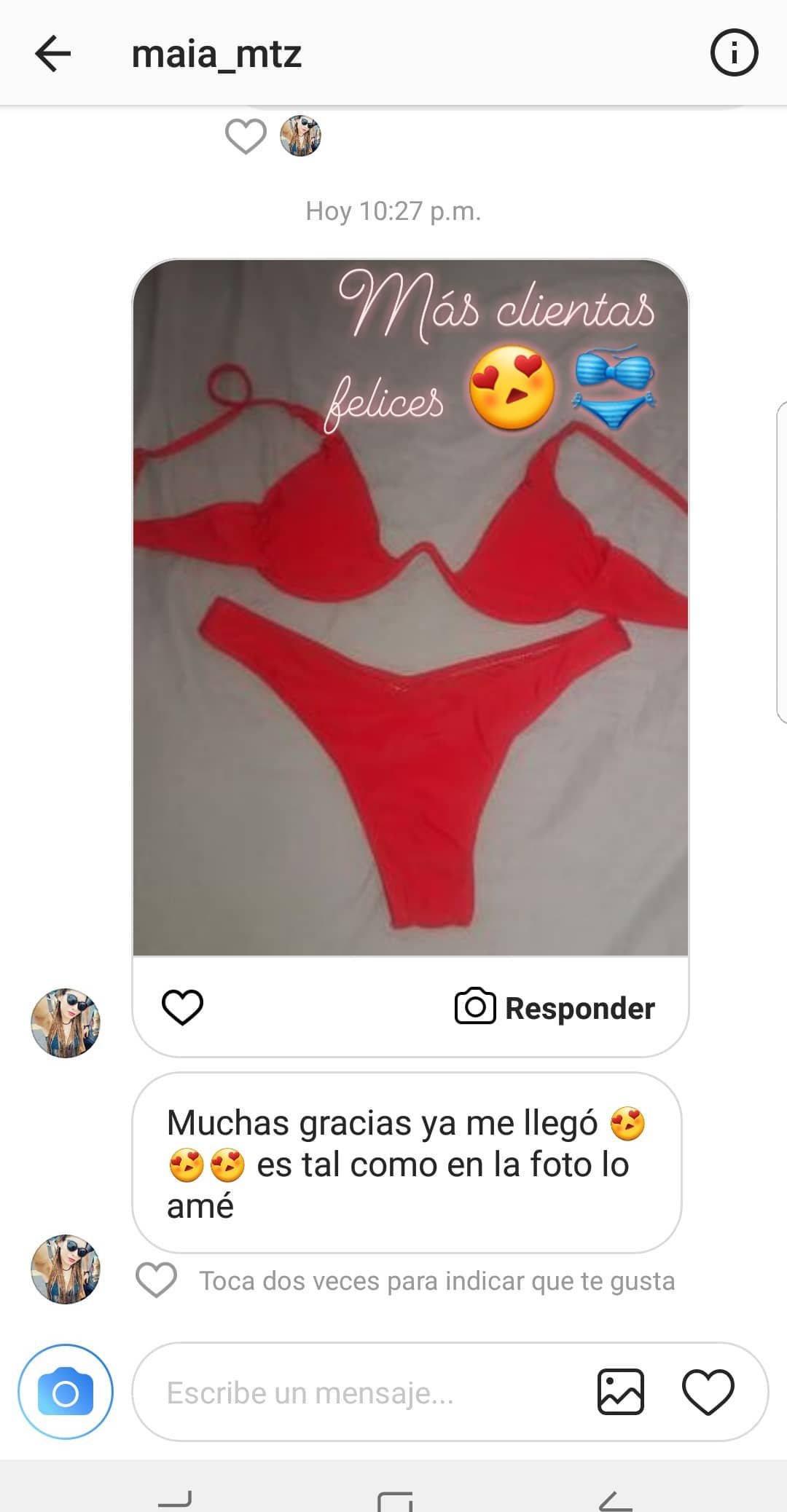Open conversation details info icon
This screenshot has height=1512, width=787.
(734, 53)
